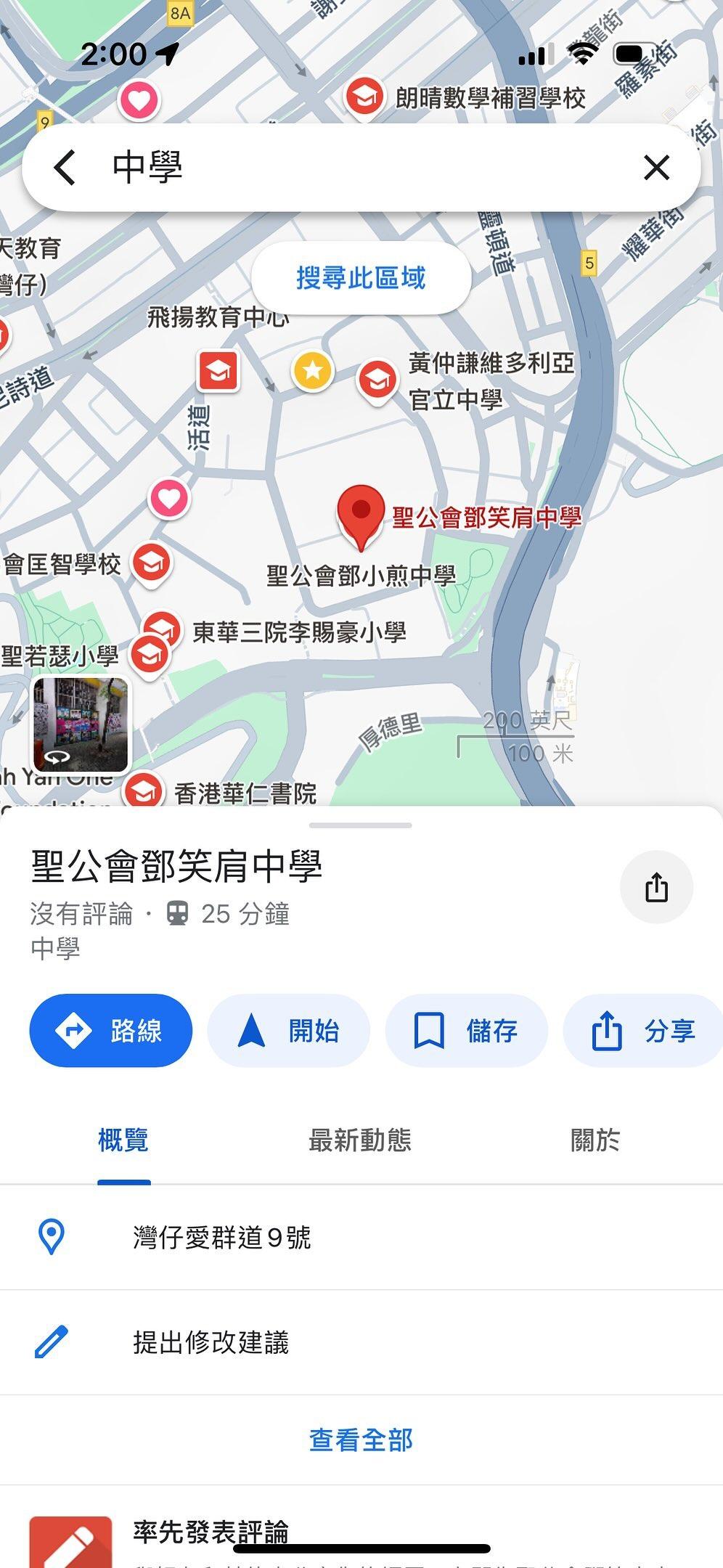This screenshot has width=723, height=1568.
Task: Tap the back arrow in the search bar
Action: 65,168
